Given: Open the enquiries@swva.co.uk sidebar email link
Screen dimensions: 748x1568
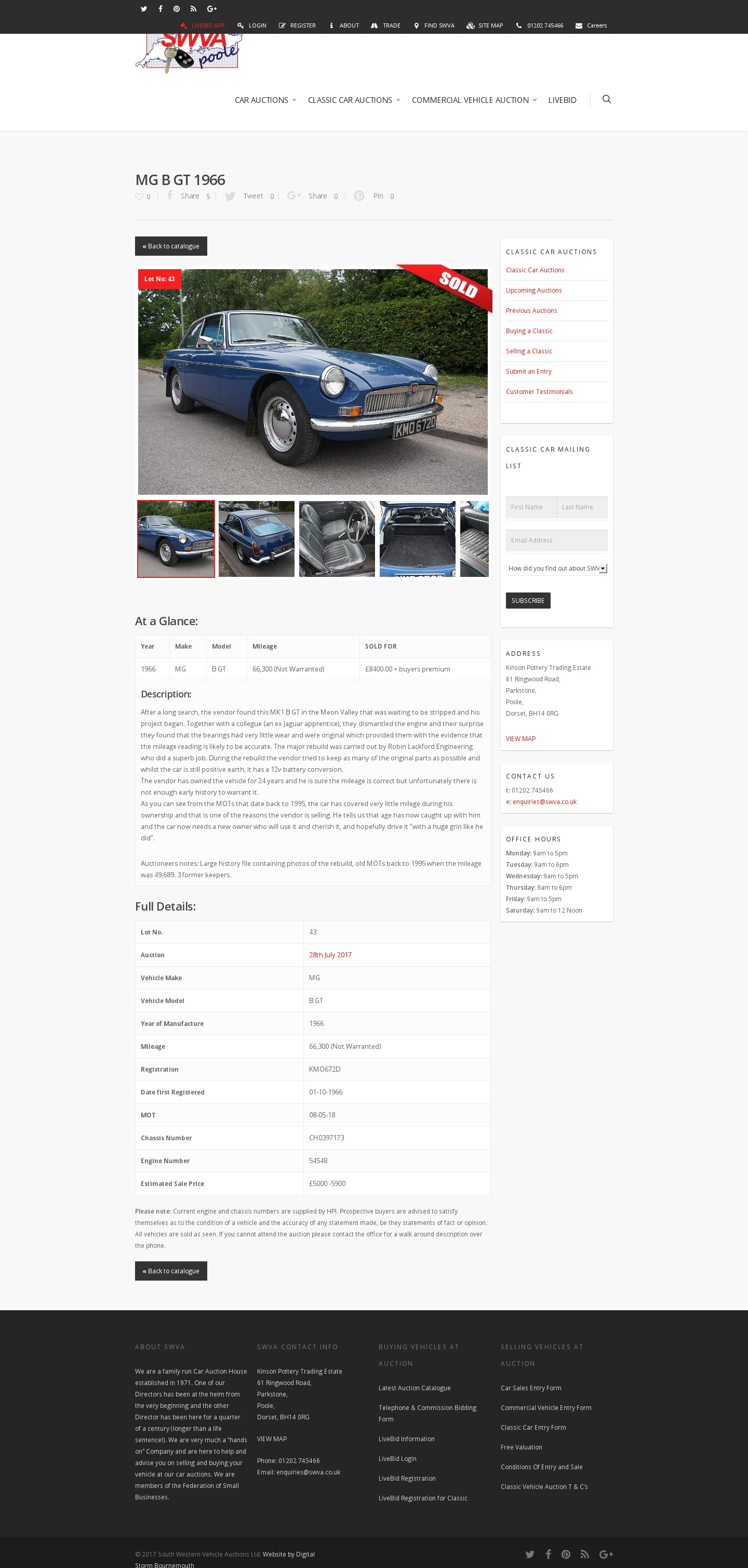Looking at the screenshot, I should [544, 801].
